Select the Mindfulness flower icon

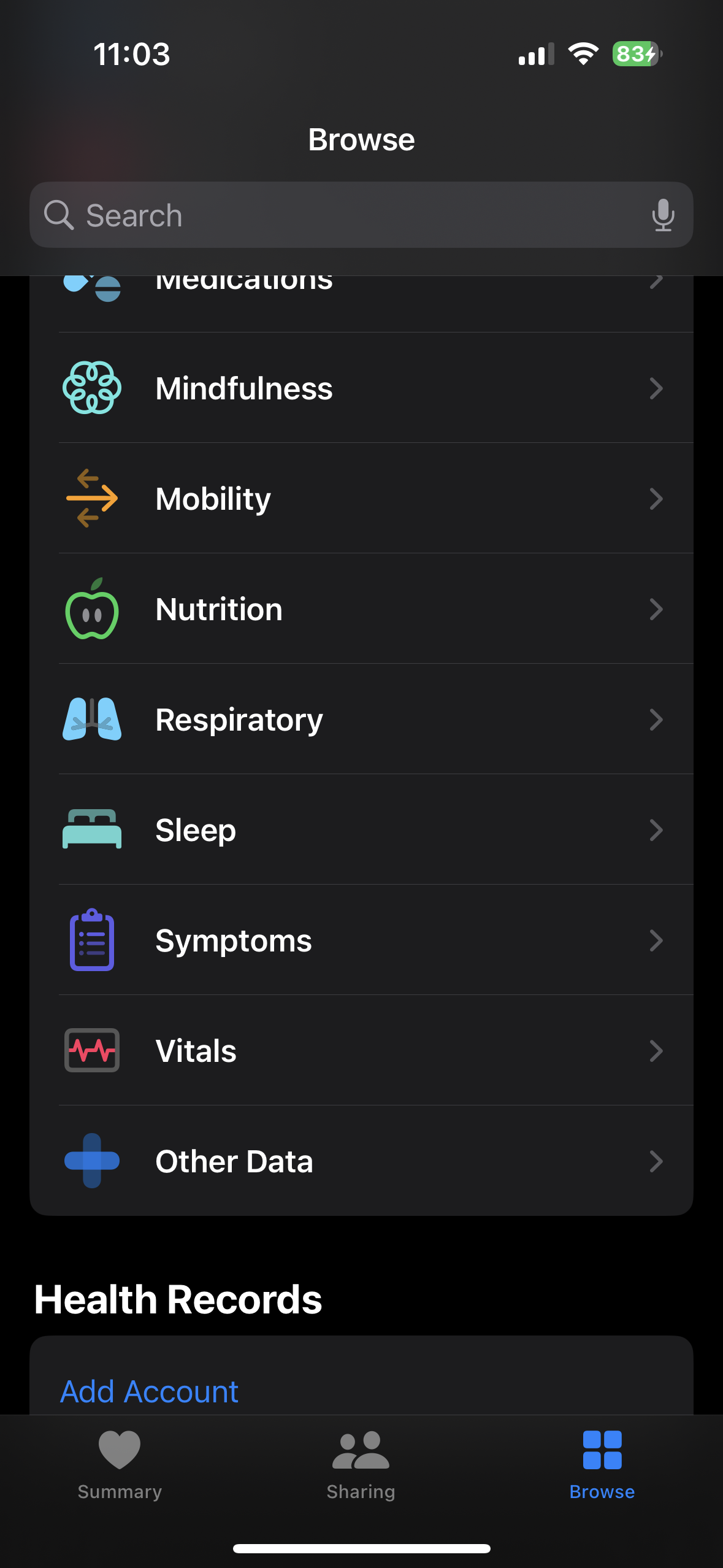(91, 387)
